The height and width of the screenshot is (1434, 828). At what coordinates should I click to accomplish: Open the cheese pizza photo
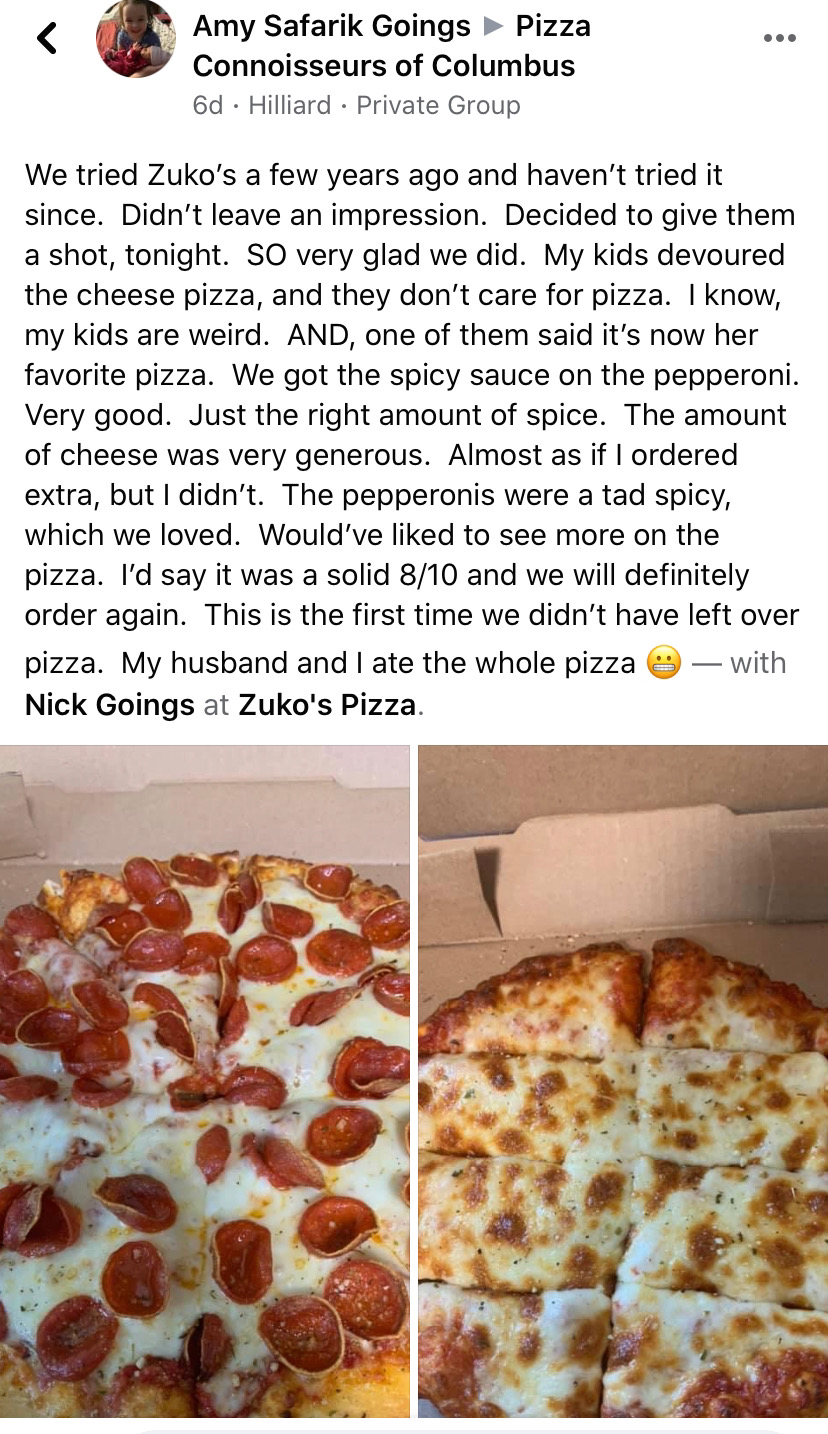coord(622,1080)
